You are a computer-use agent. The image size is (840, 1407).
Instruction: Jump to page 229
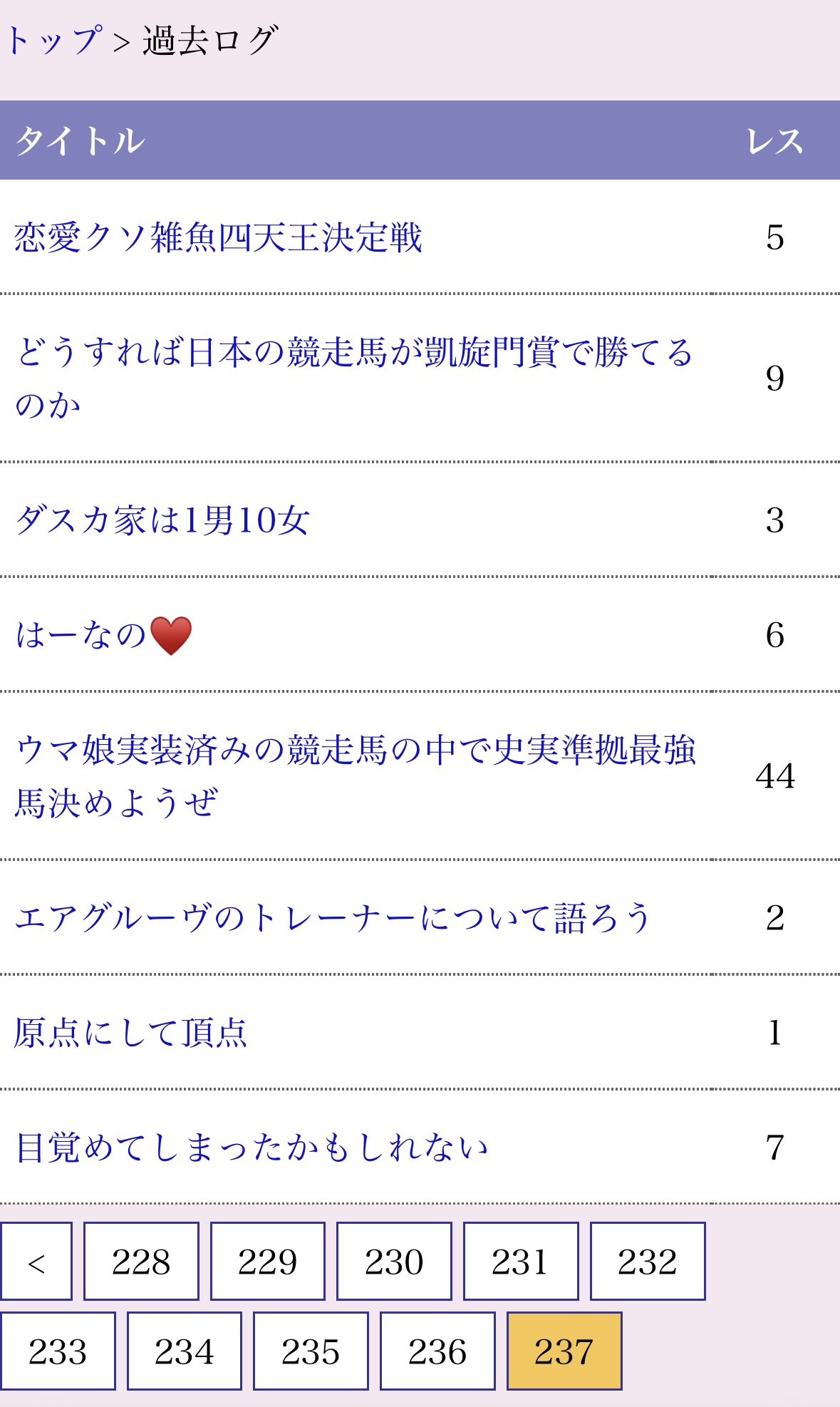coord(268,1262)
